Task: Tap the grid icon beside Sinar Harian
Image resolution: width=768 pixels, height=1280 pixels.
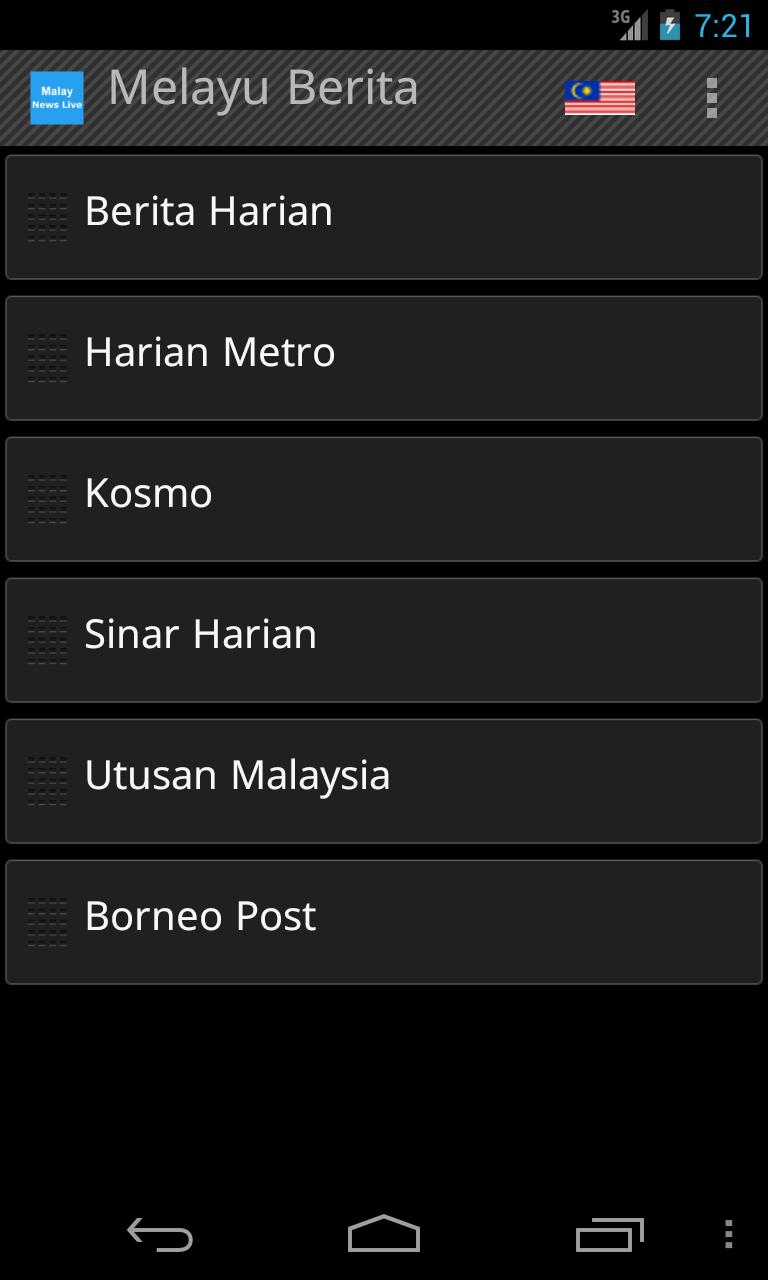Action: pos(46,640)
